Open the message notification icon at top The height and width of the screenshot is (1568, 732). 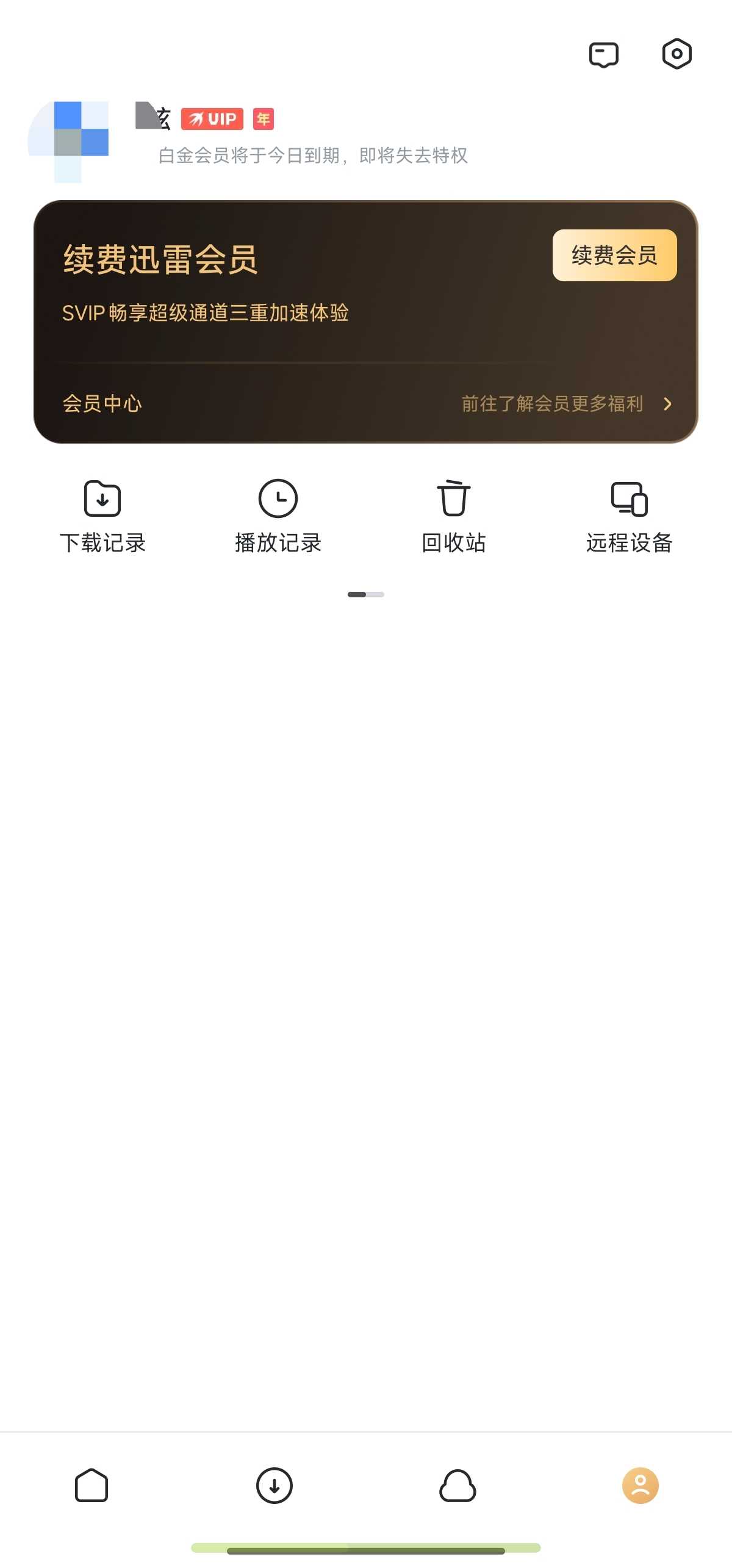click(x=604, y=54)
